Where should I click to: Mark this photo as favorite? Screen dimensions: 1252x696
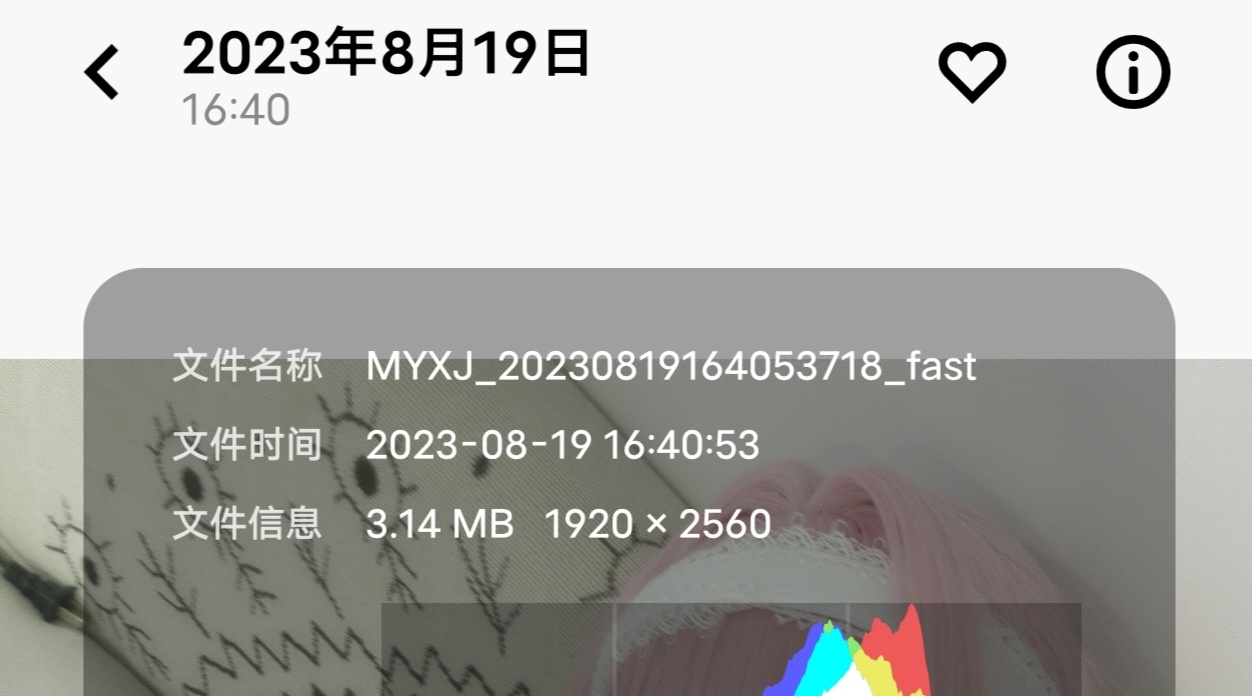971,72
